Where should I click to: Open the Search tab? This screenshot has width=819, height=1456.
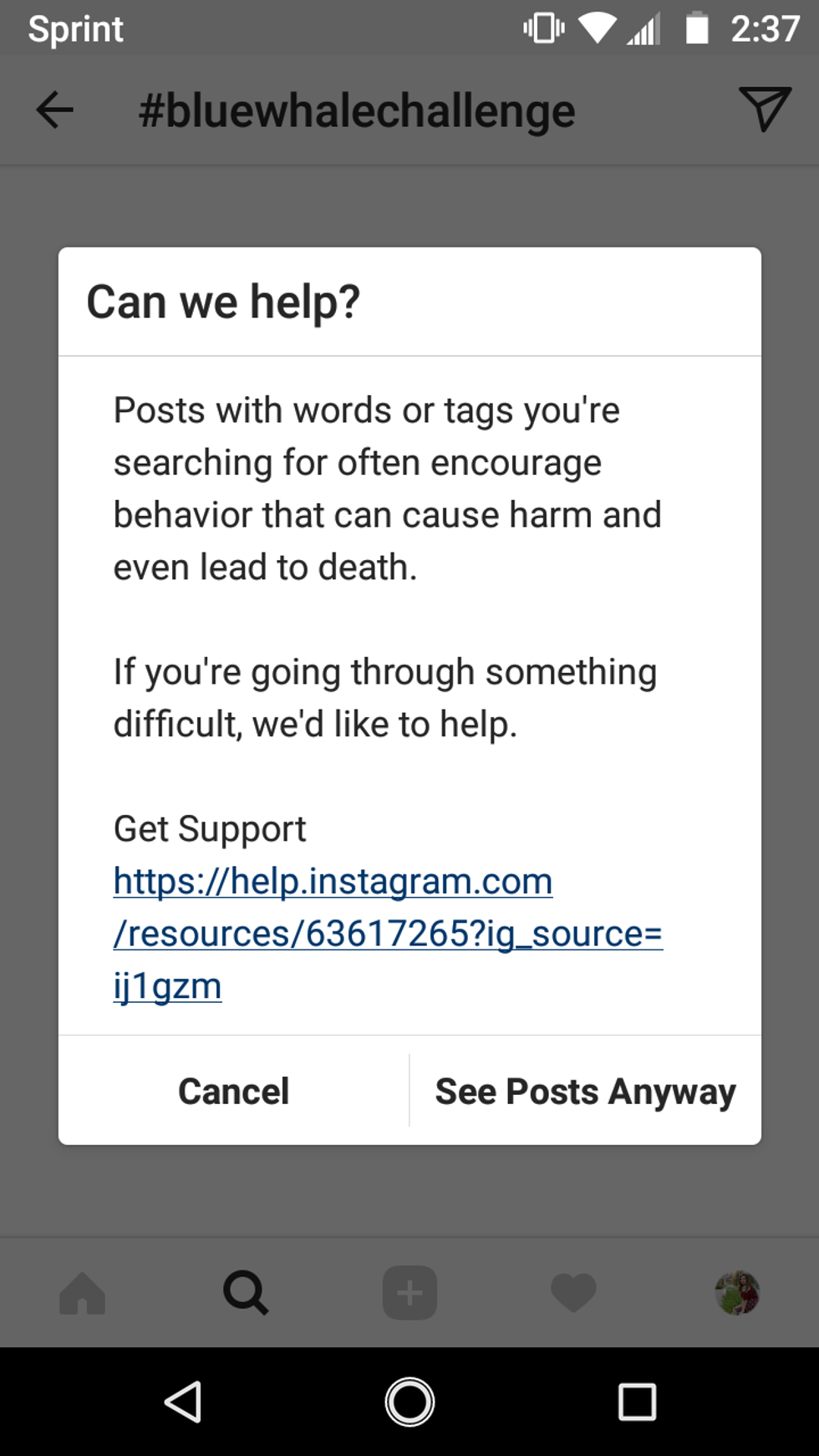point(246,1292)
